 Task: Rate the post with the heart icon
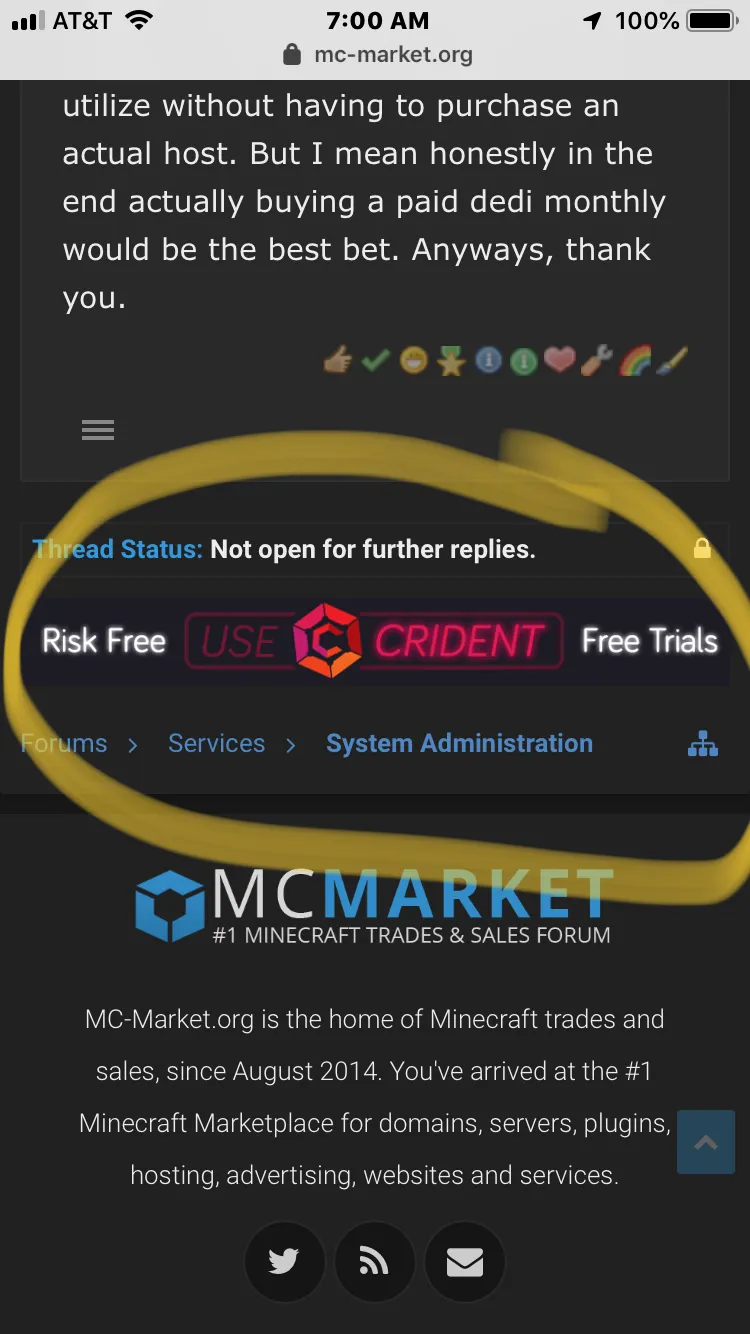[x=559, y=360]
